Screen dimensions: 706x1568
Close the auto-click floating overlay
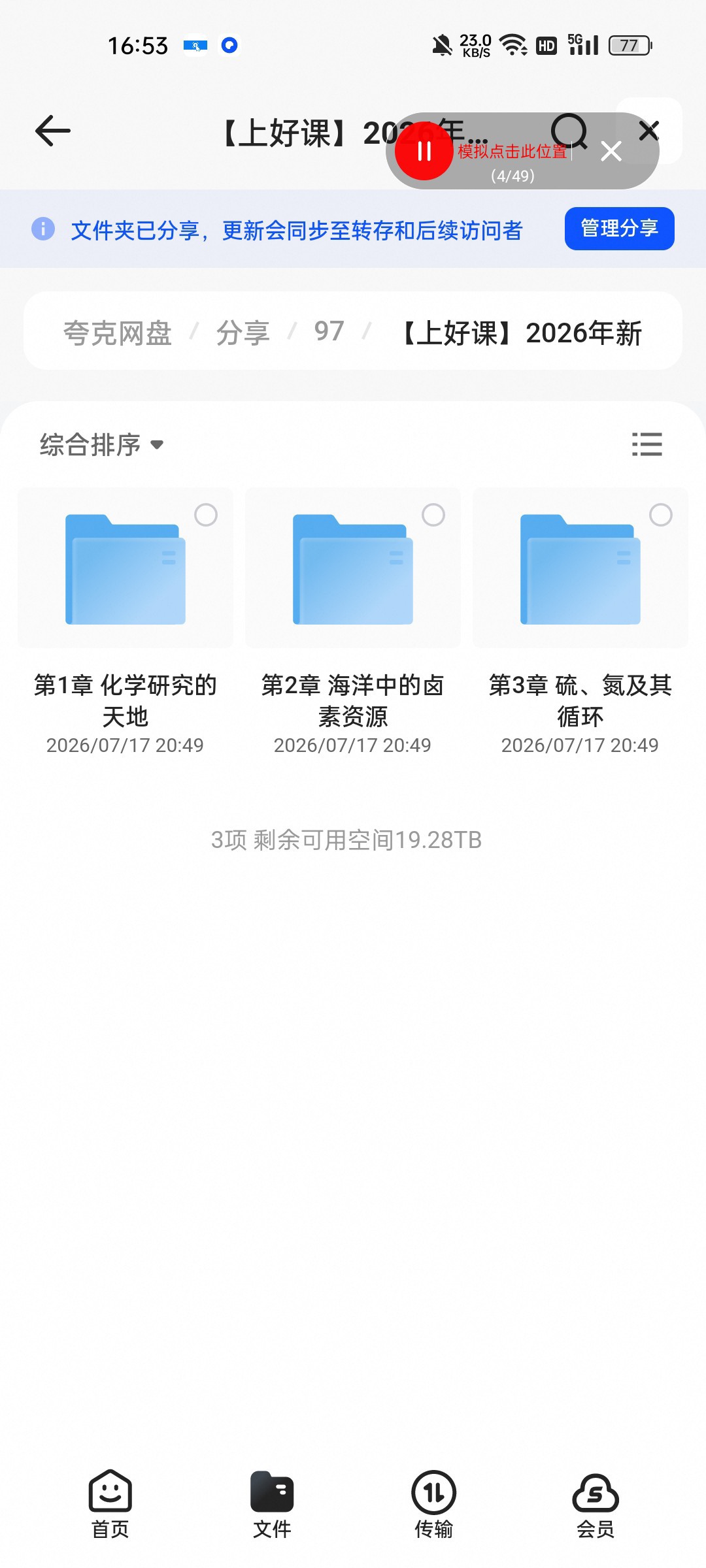click(x=611, y=152)
